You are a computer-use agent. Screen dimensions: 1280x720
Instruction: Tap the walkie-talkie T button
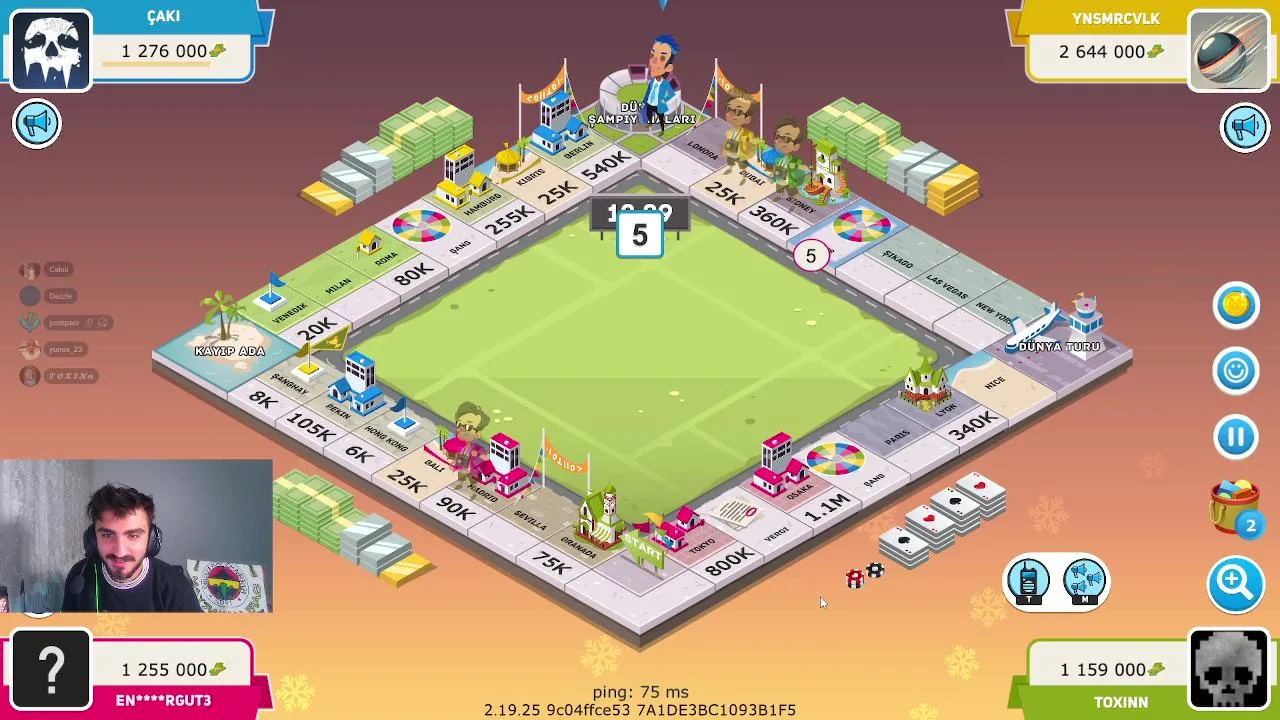(x=1029, y=582)
